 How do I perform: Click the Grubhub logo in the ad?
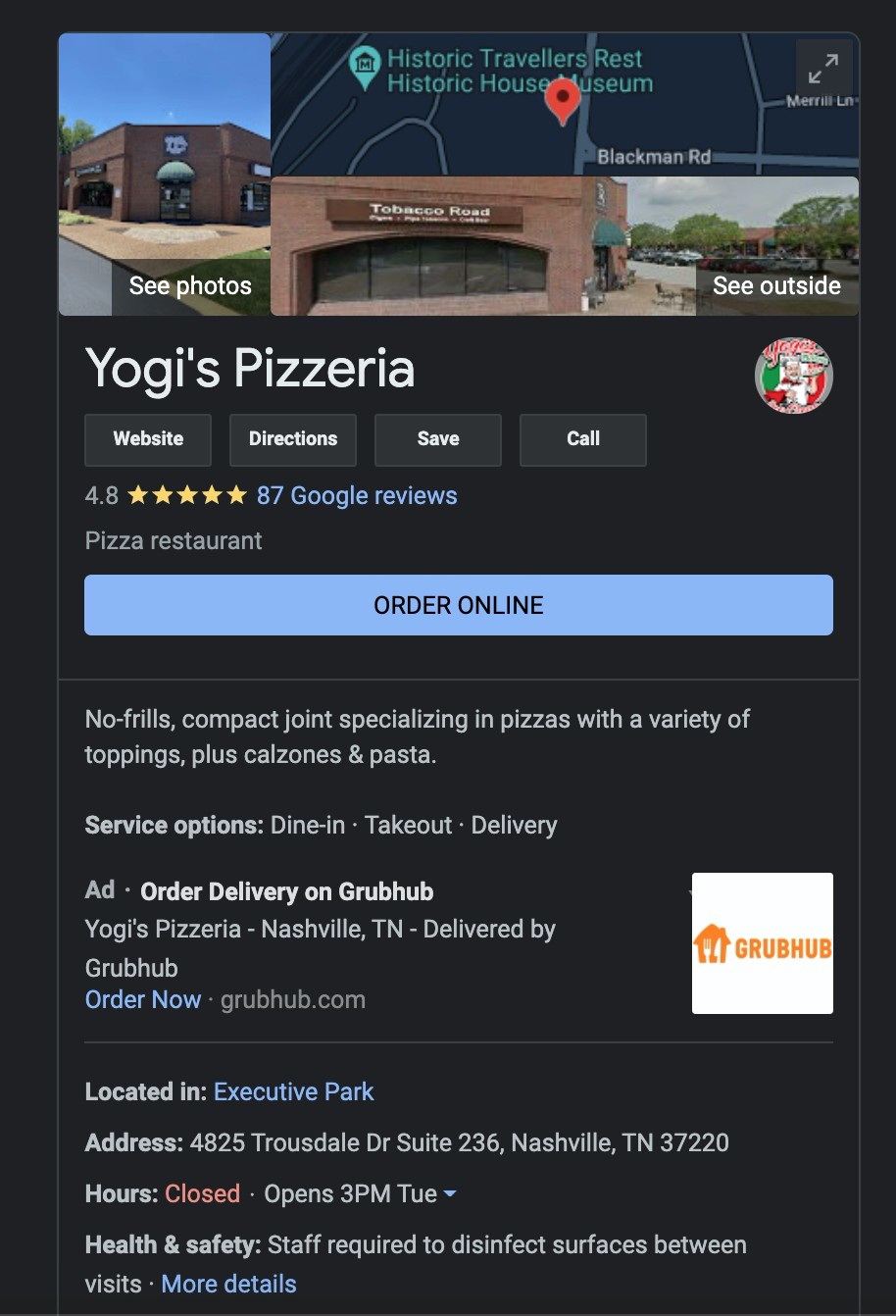[x=763, y=941]
